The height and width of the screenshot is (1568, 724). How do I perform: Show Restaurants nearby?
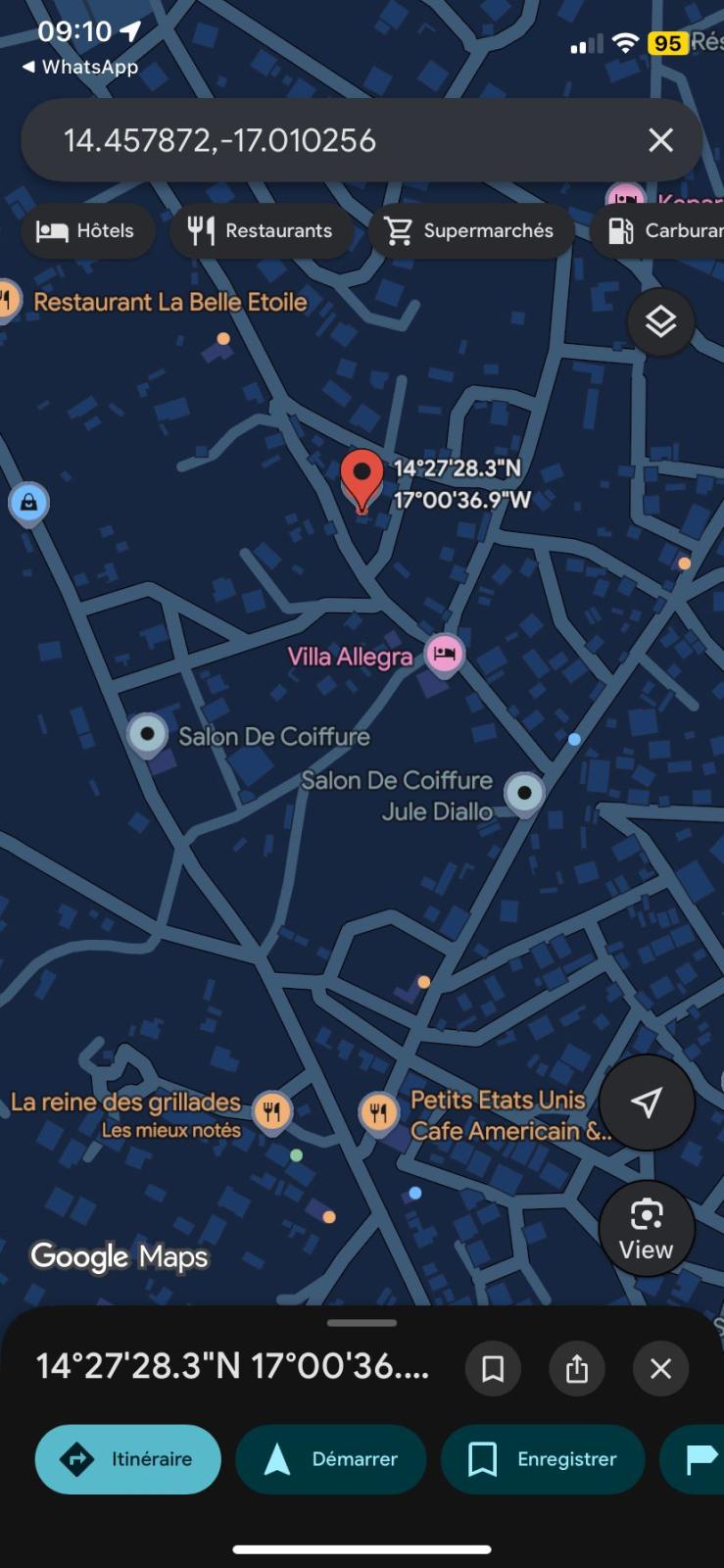pyautogui.click(x=261, y=230)
